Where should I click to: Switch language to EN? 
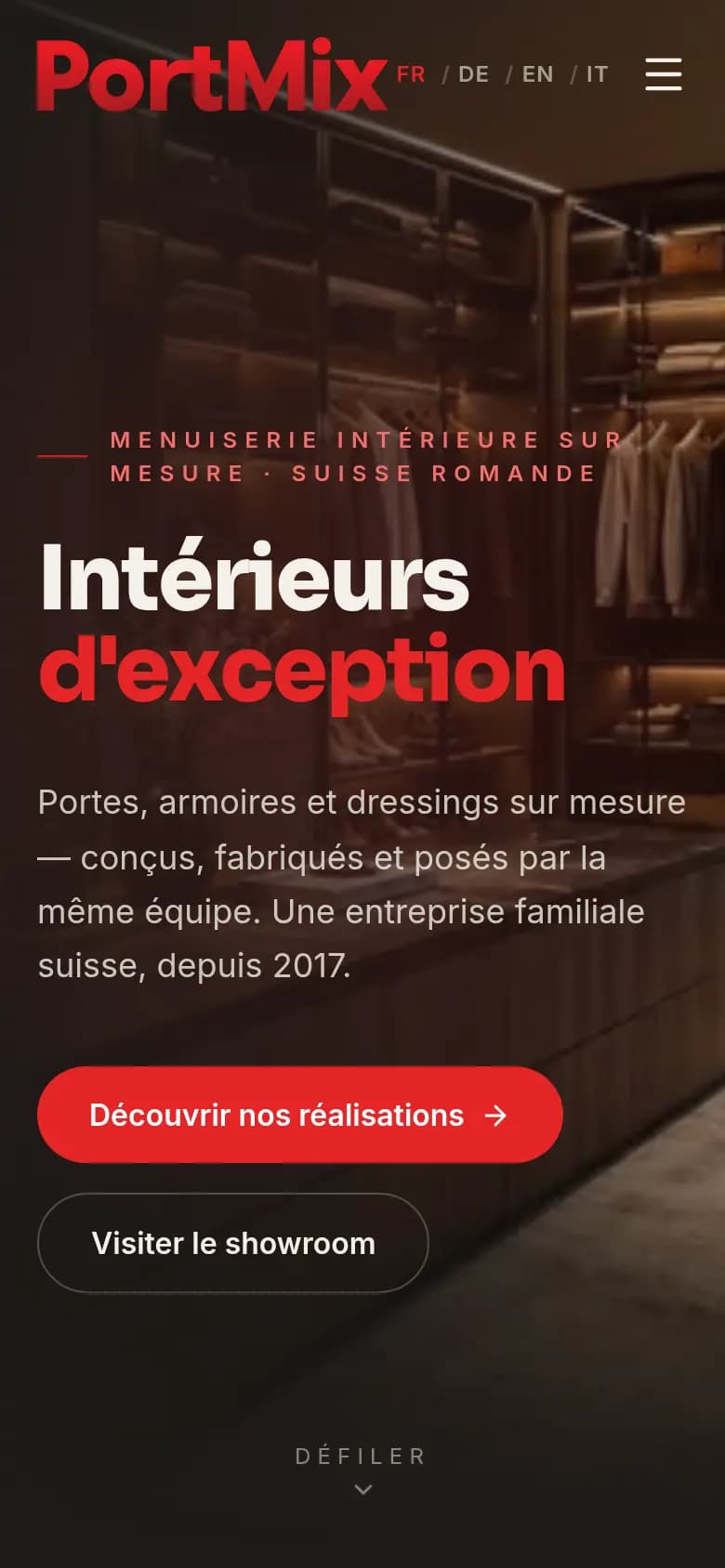[537, 74]
